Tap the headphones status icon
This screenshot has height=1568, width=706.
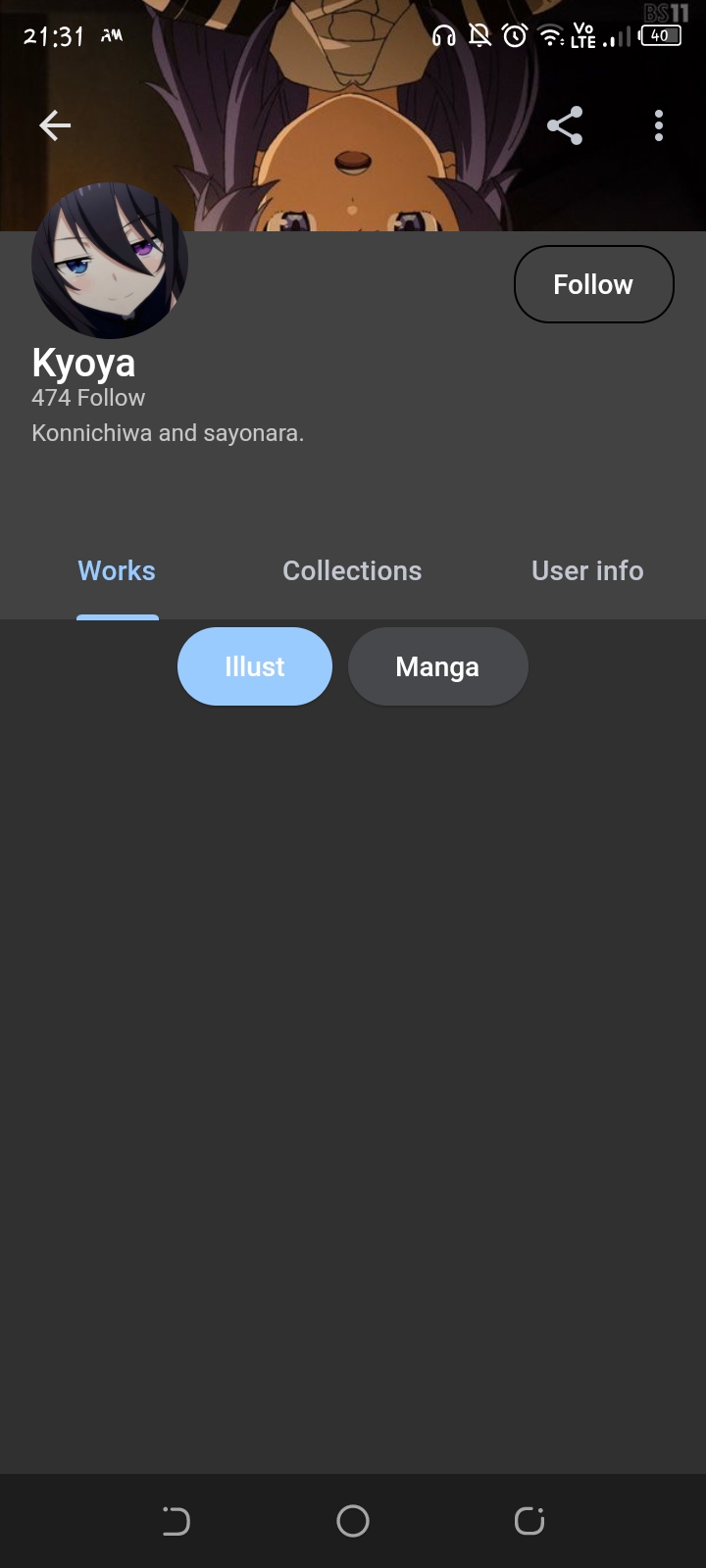click(443, 35)
